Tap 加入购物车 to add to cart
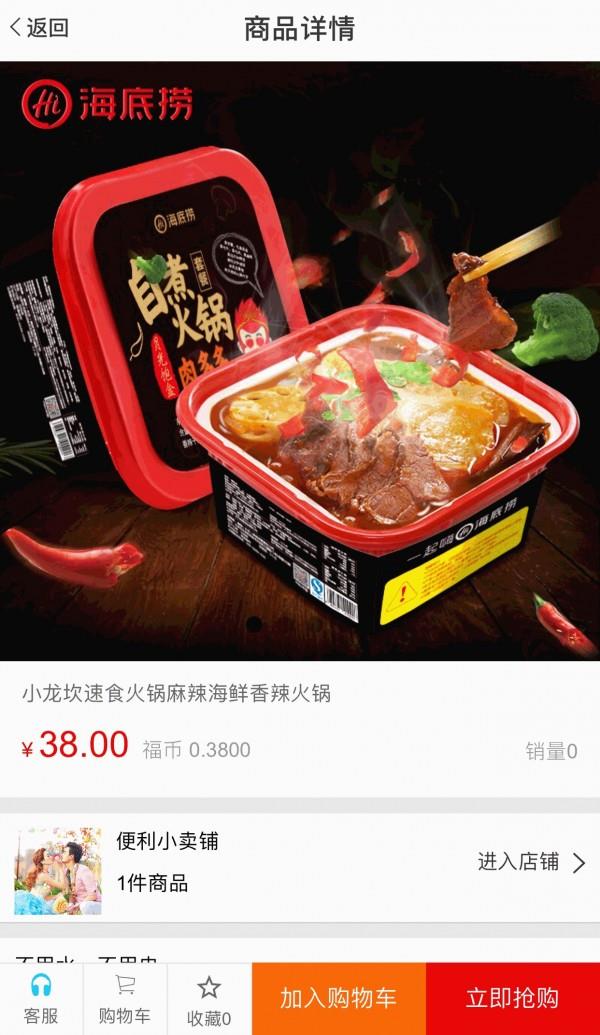 click(x=338, y=998)
